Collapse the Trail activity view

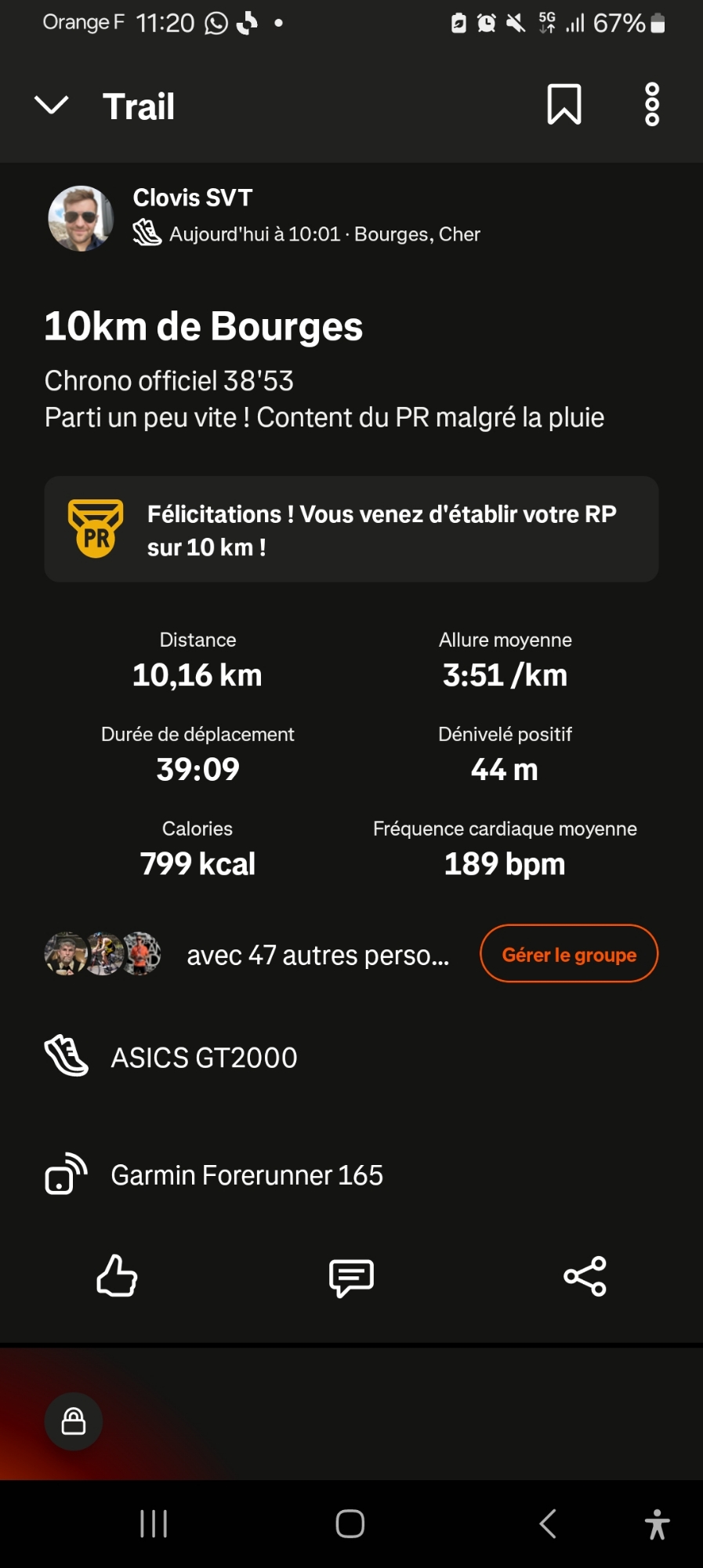[52, 105]
